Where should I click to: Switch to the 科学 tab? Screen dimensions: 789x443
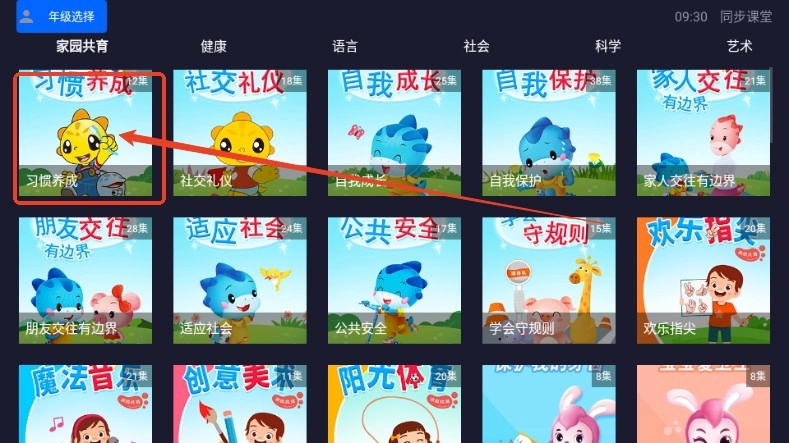click(x=608, y=46)
